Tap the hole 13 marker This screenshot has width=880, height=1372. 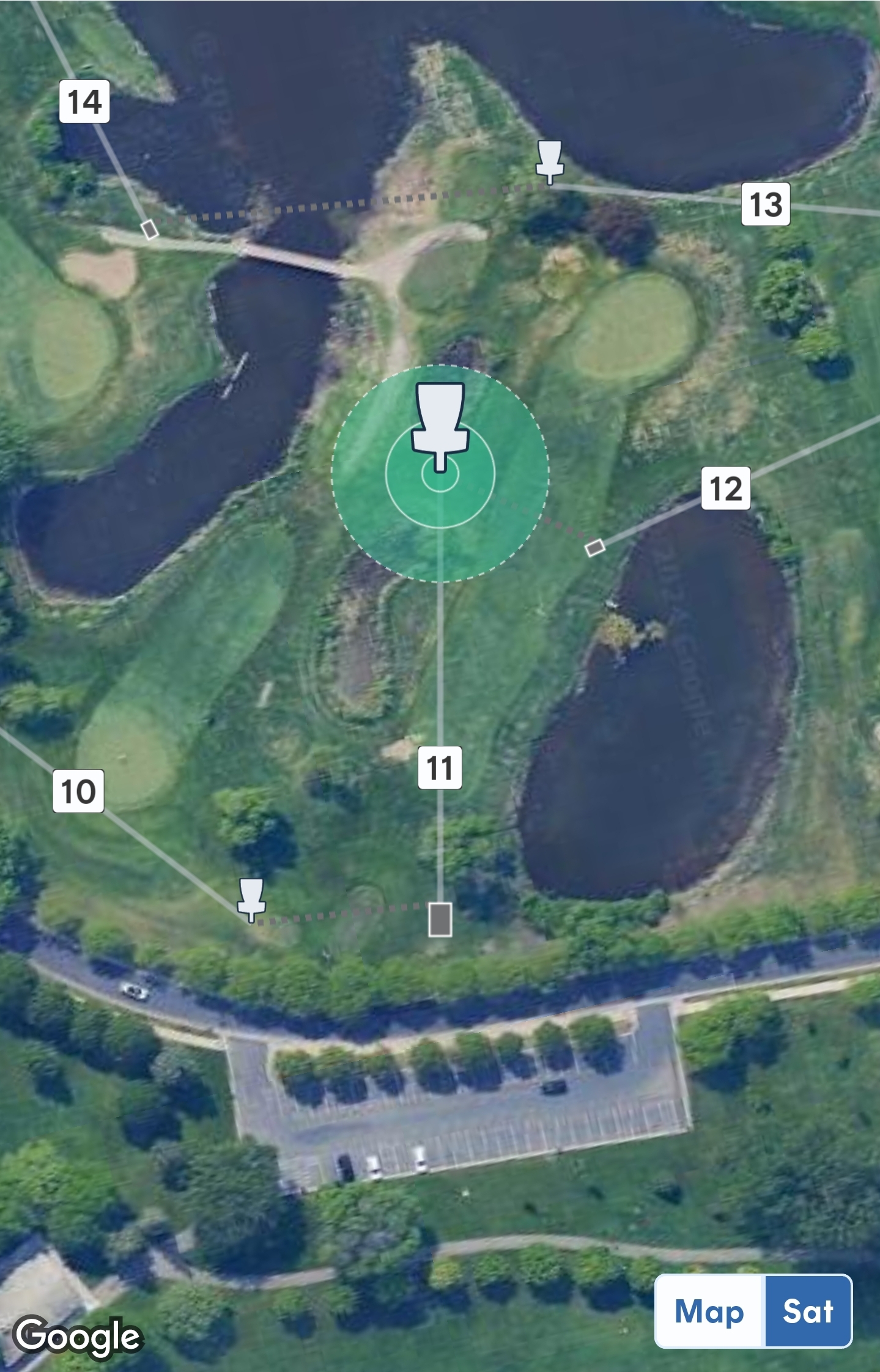[766, 204]
